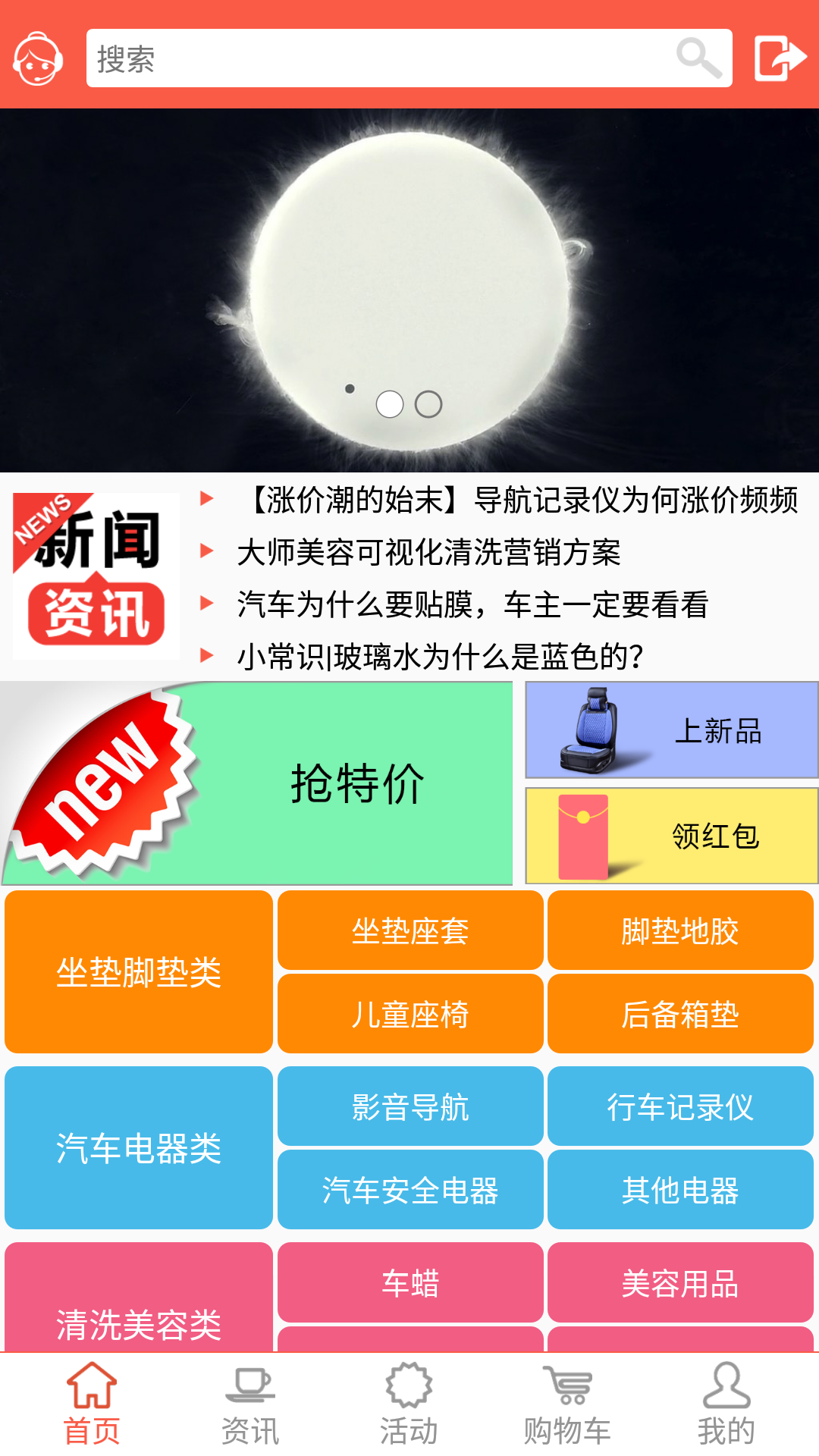Open 小常识 玻璃水为什么是蓝色的 article
This screenshot has height=1456, width=819.
click(x=440, y=656)
